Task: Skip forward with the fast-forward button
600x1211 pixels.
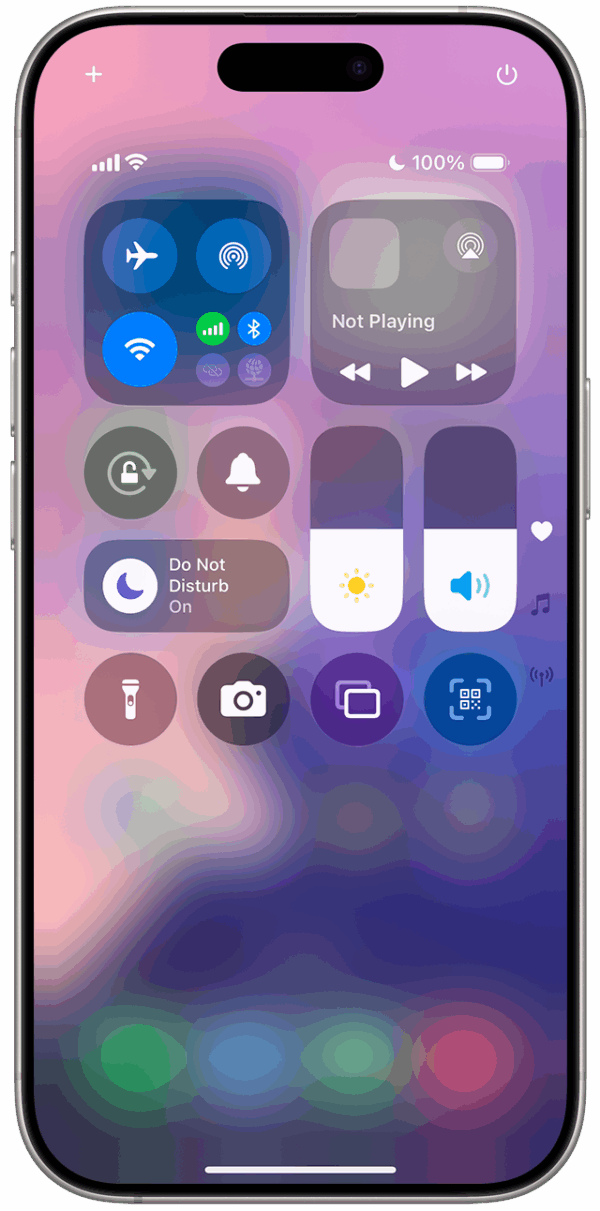Action: point(471,373)
